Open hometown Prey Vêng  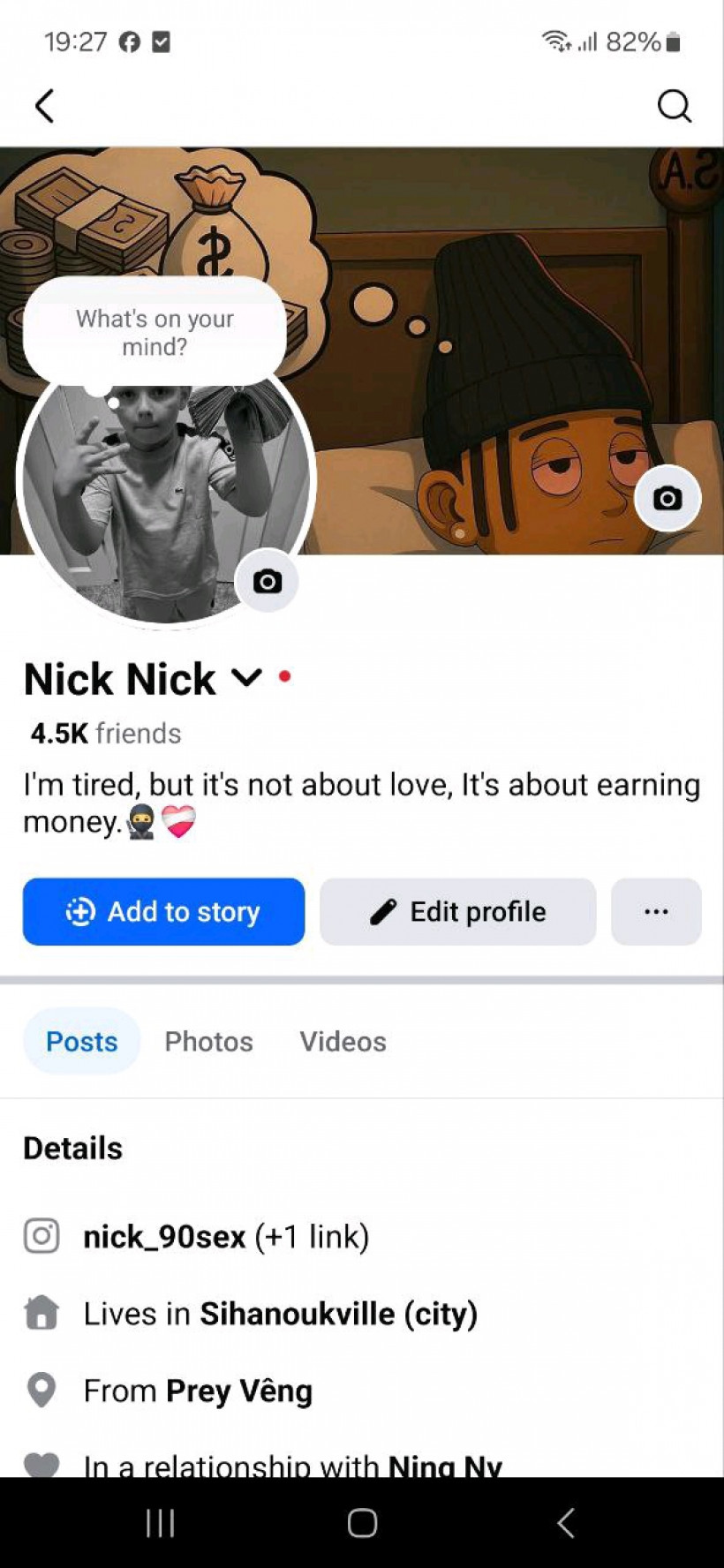coord(238,1391)
